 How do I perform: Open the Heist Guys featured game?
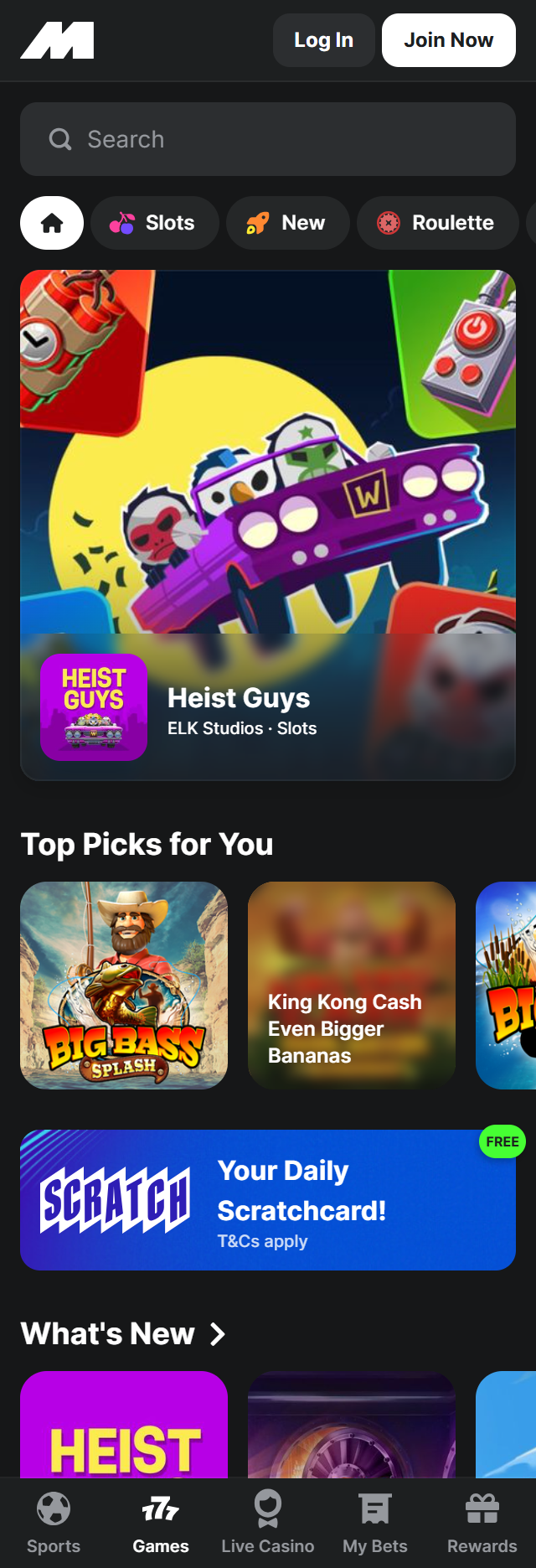[x=268, y=524]
